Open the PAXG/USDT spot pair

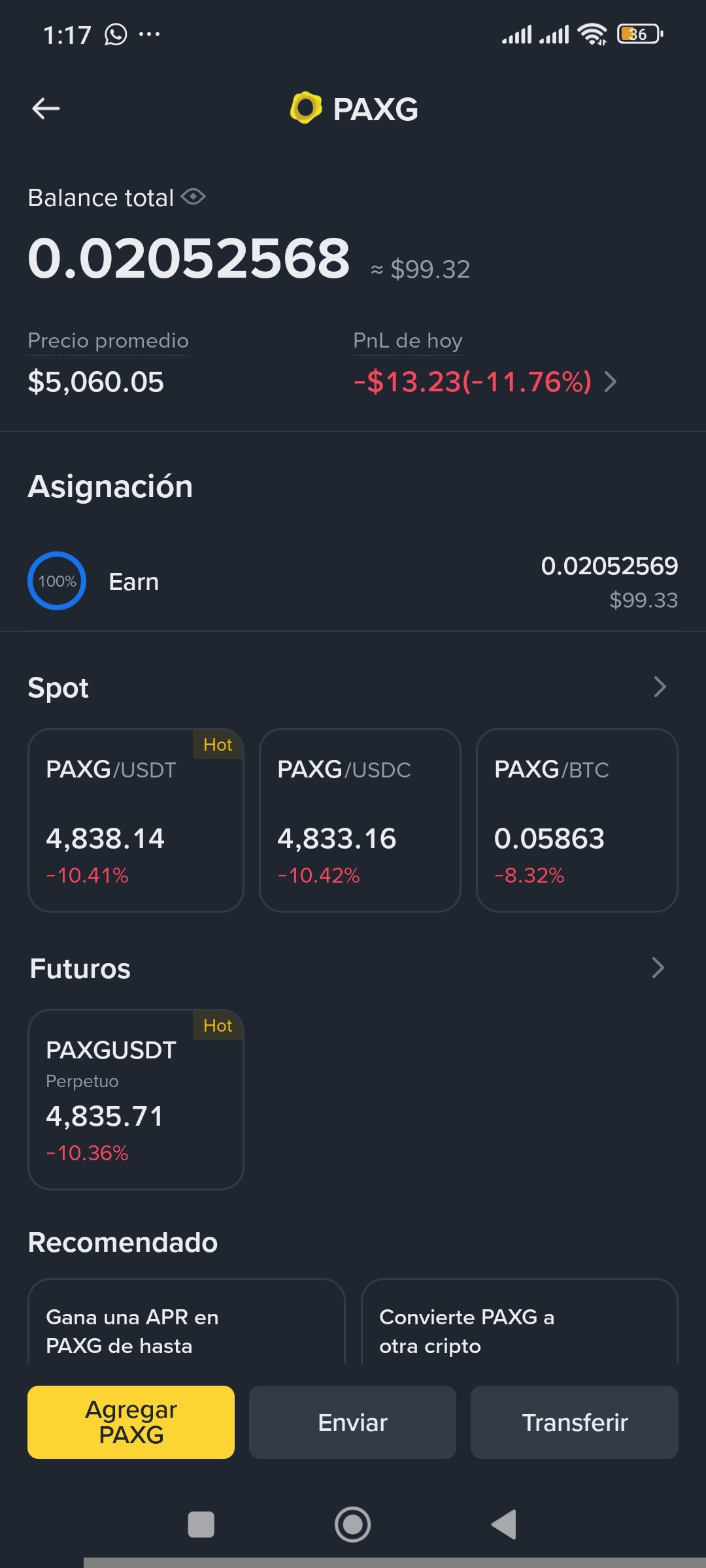point(136,820)
